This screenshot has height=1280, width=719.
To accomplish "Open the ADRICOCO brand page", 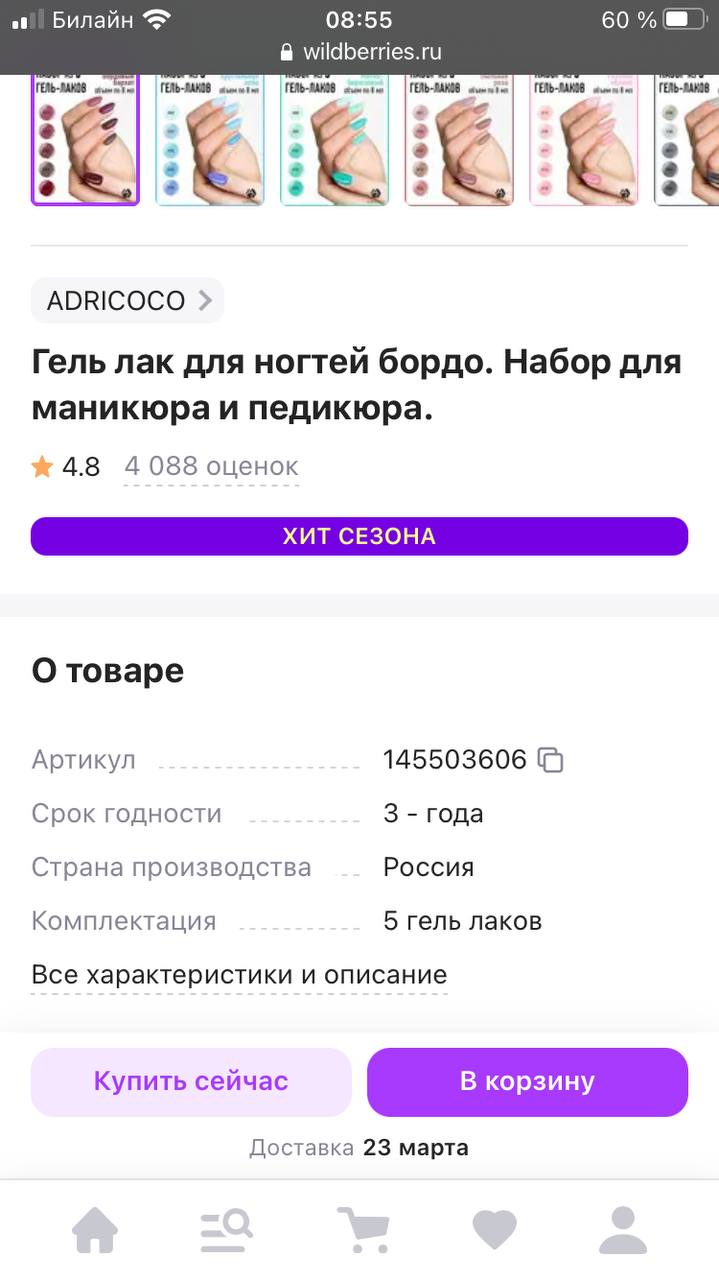I will point(128,300).
